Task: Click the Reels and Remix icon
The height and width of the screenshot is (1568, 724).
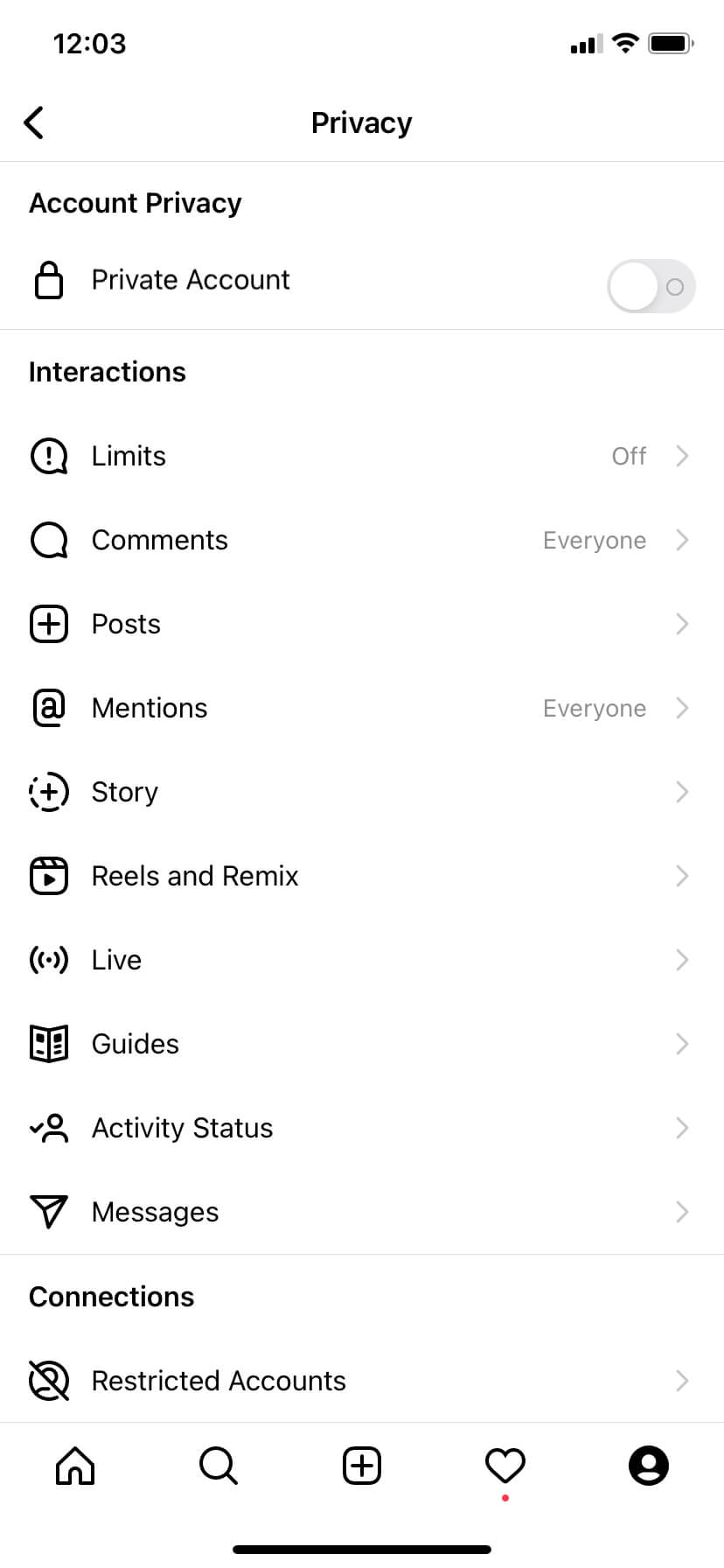Action: click(49, 875)
